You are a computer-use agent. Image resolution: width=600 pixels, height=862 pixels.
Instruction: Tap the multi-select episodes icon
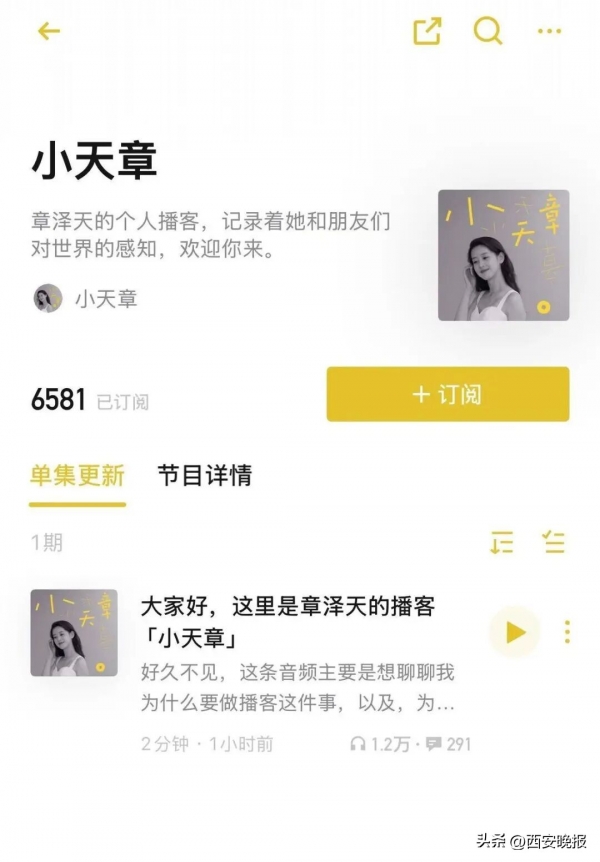pos(553,543)
